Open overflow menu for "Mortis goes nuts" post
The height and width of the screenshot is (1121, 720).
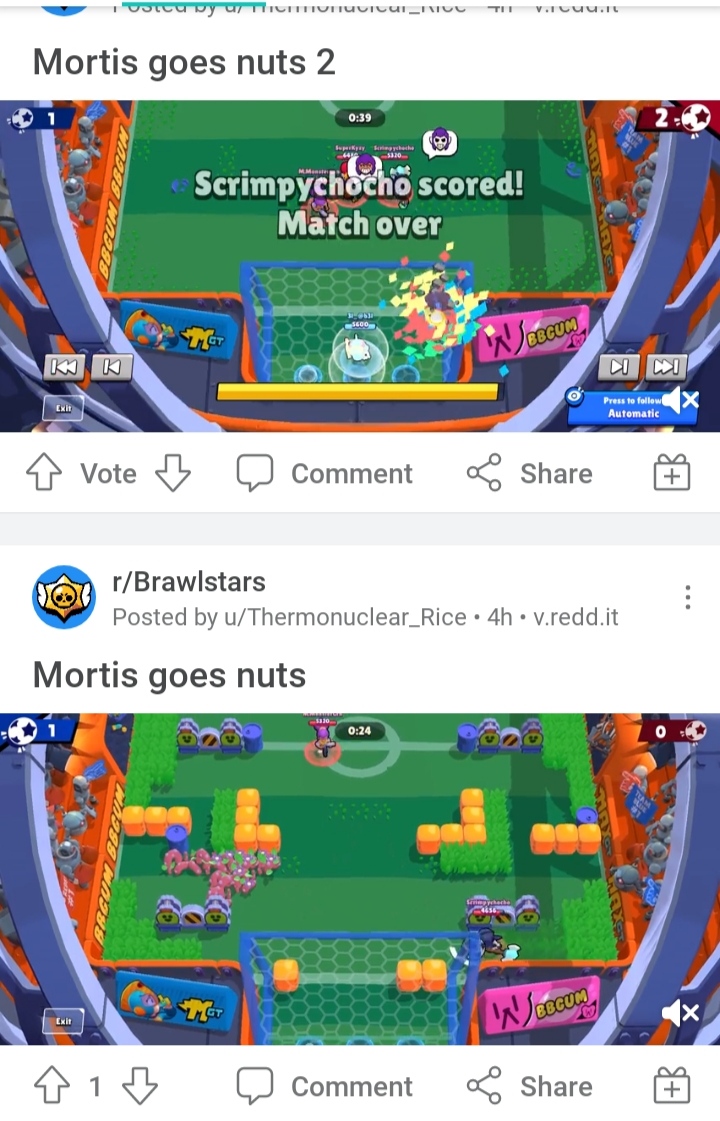coord(687,597)
